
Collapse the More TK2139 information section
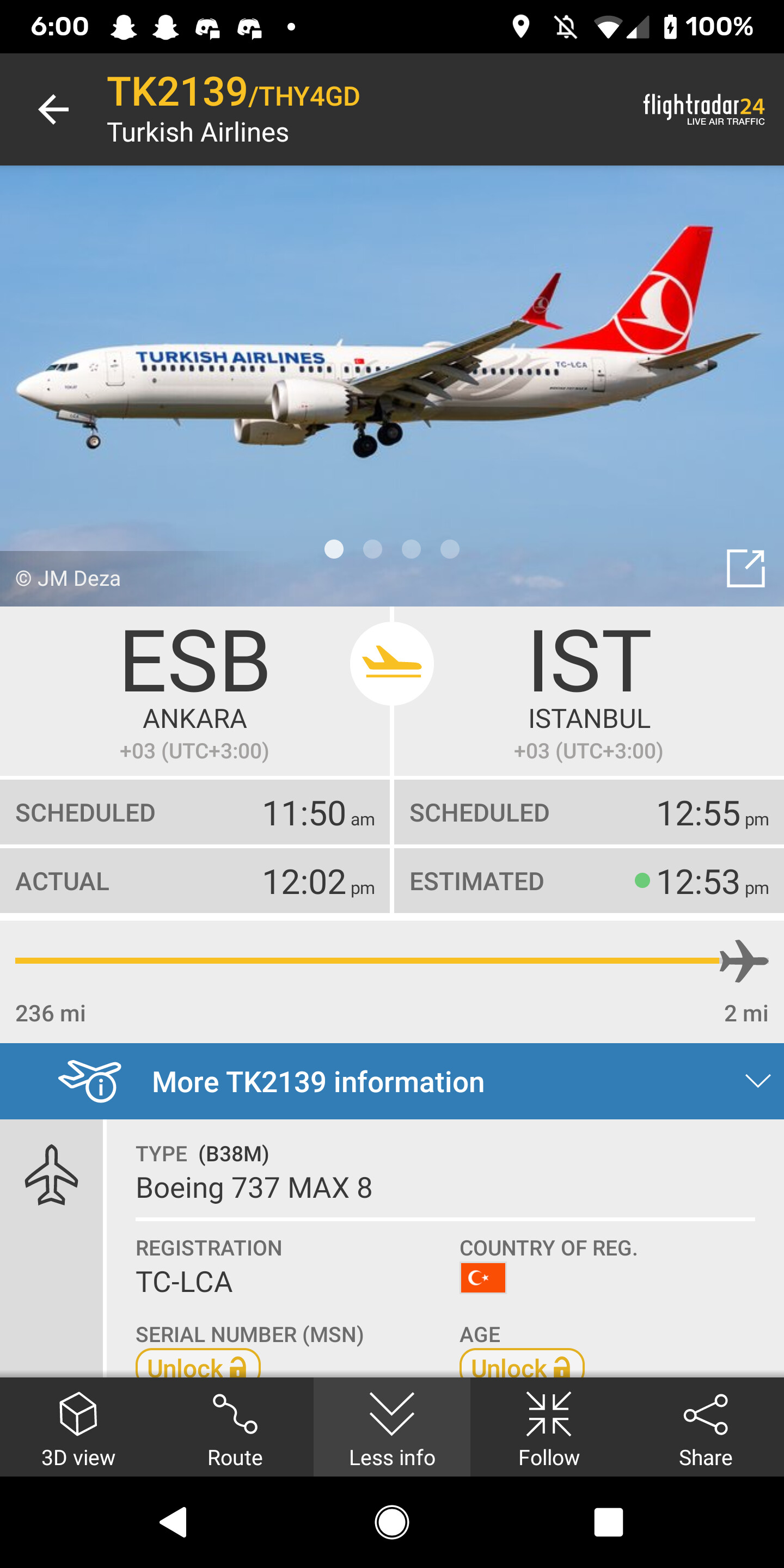point(392,1081)
